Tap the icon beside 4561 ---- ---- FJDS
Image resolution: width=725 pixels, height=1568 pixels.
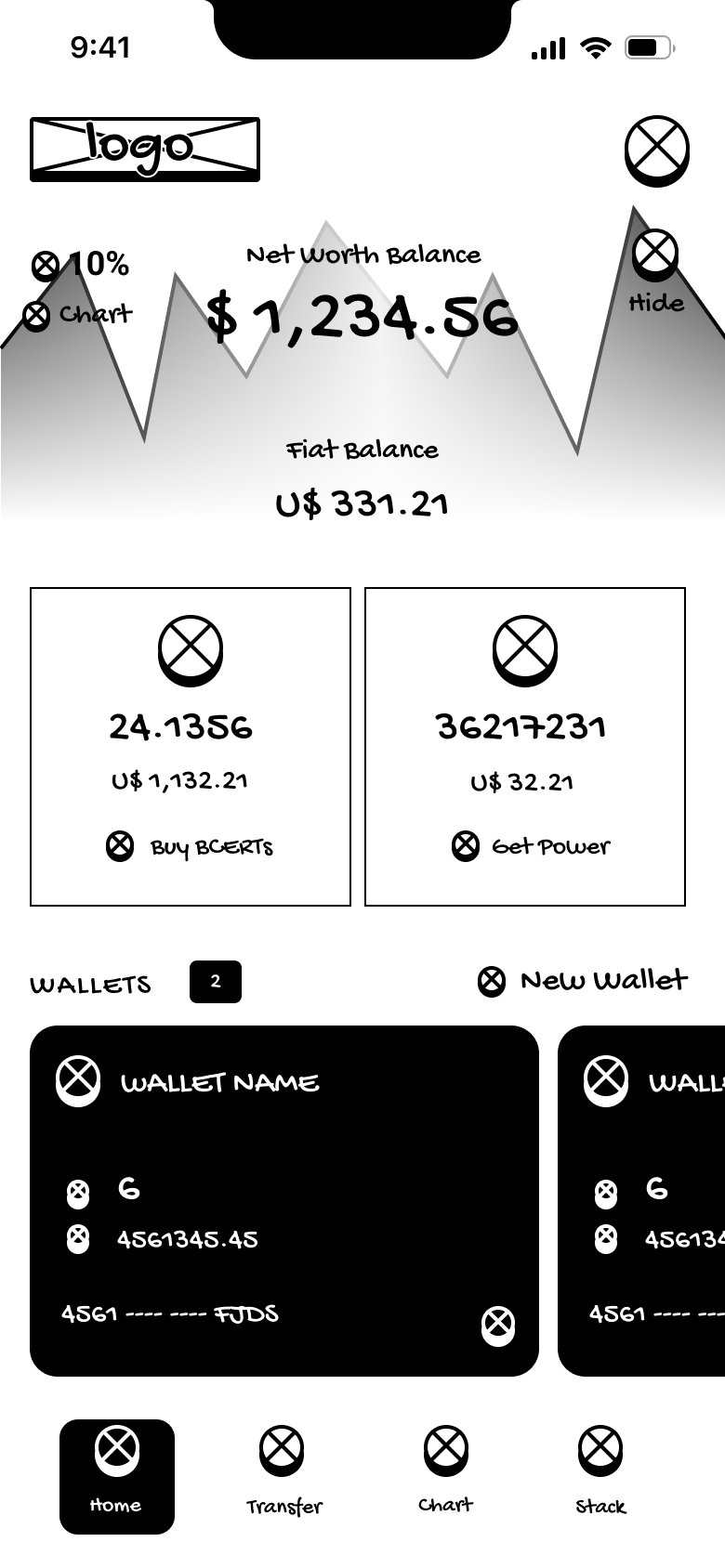[497, 1325]
